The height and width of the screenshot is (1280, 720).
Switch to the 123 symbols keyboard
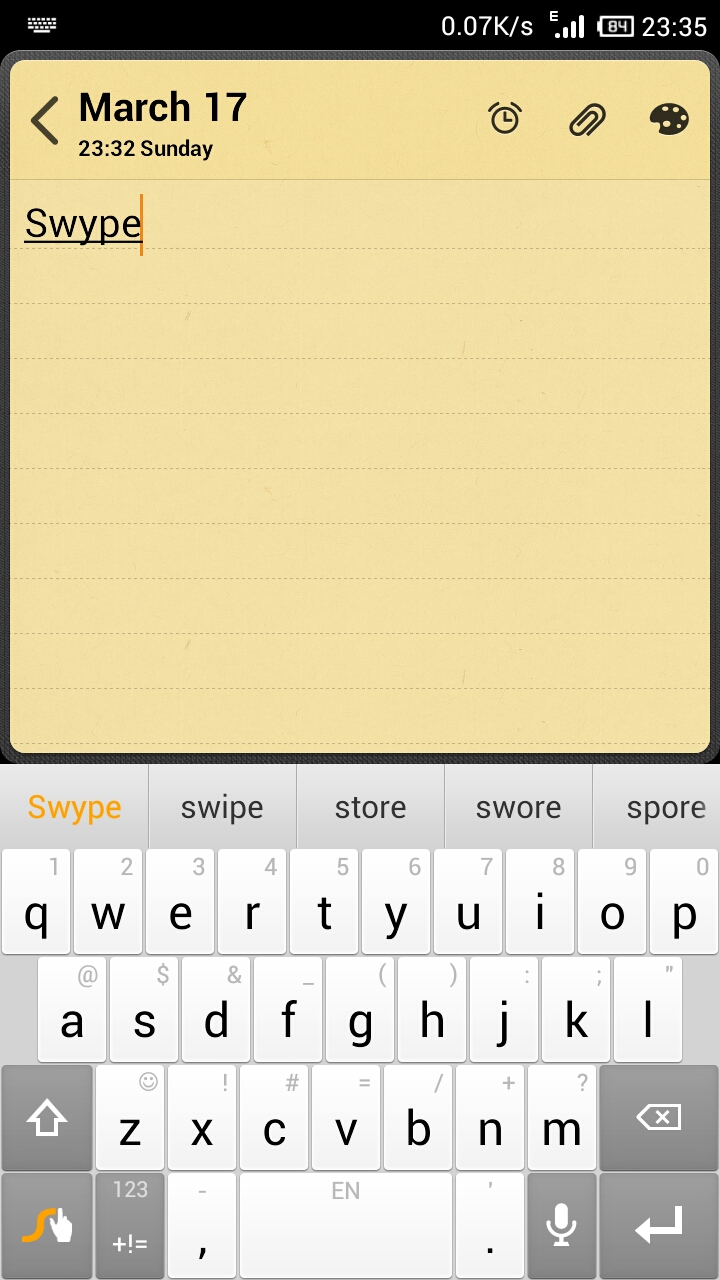(130, 1226)
